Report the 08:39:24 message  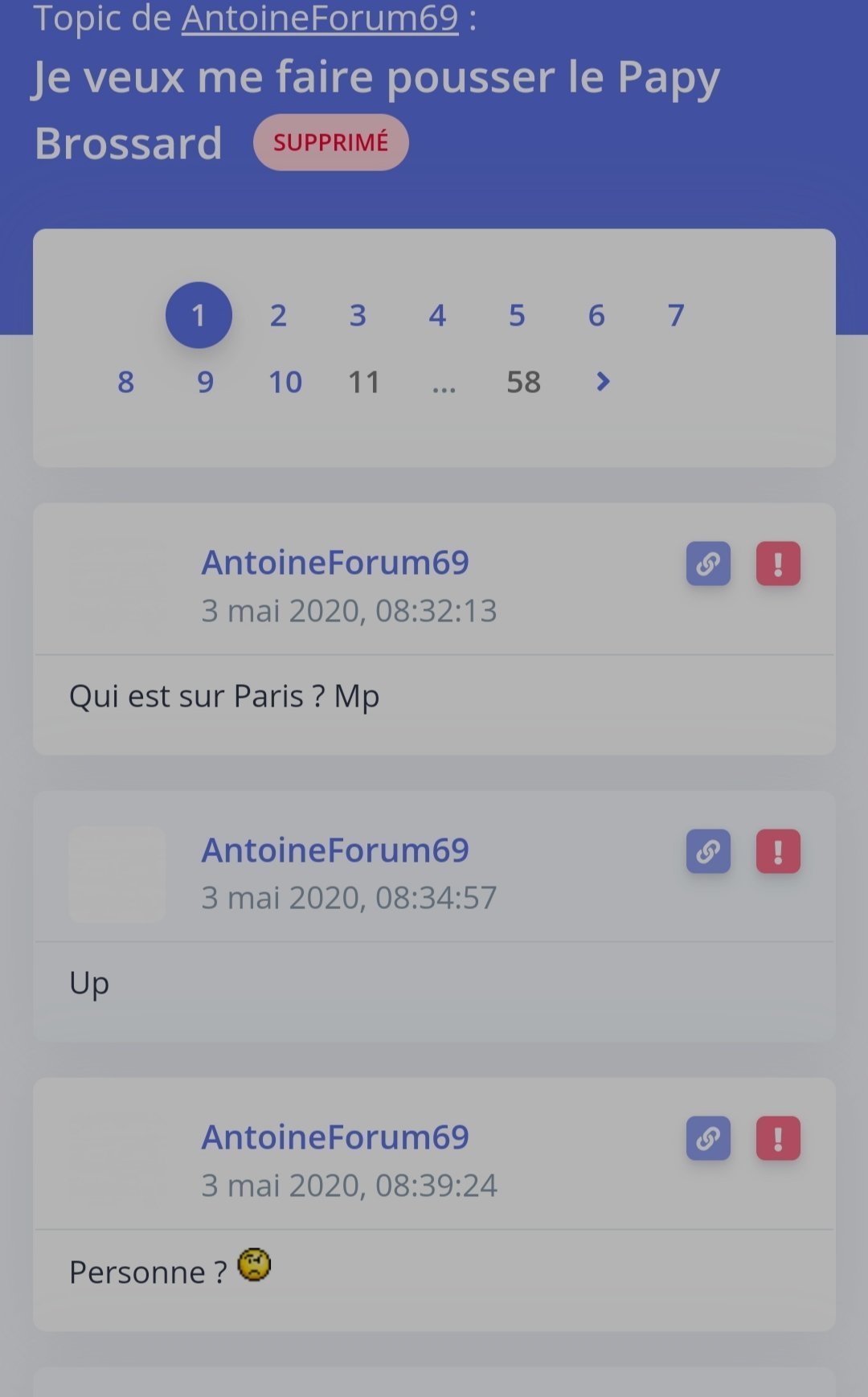coord(777,1138)
